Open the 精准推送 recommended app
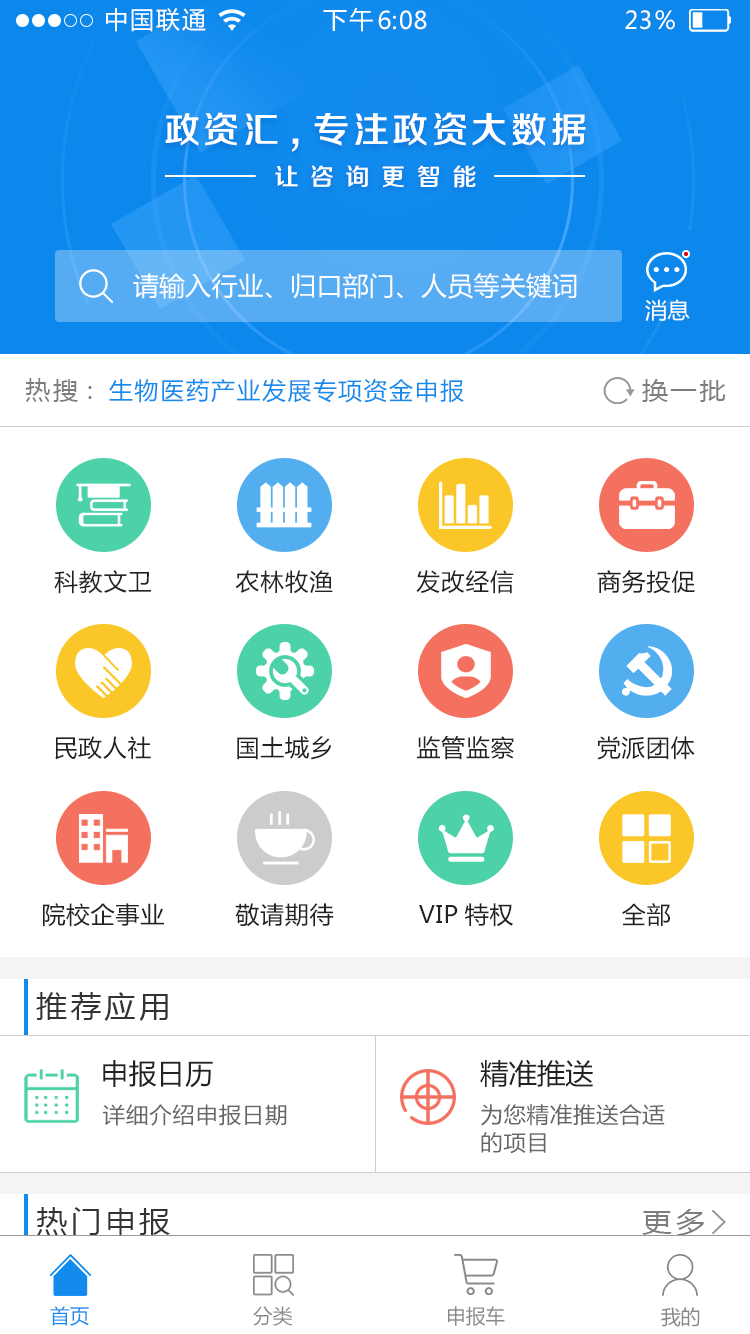This screenshot has height=1334, width=750. click(x=562, y=1102)
